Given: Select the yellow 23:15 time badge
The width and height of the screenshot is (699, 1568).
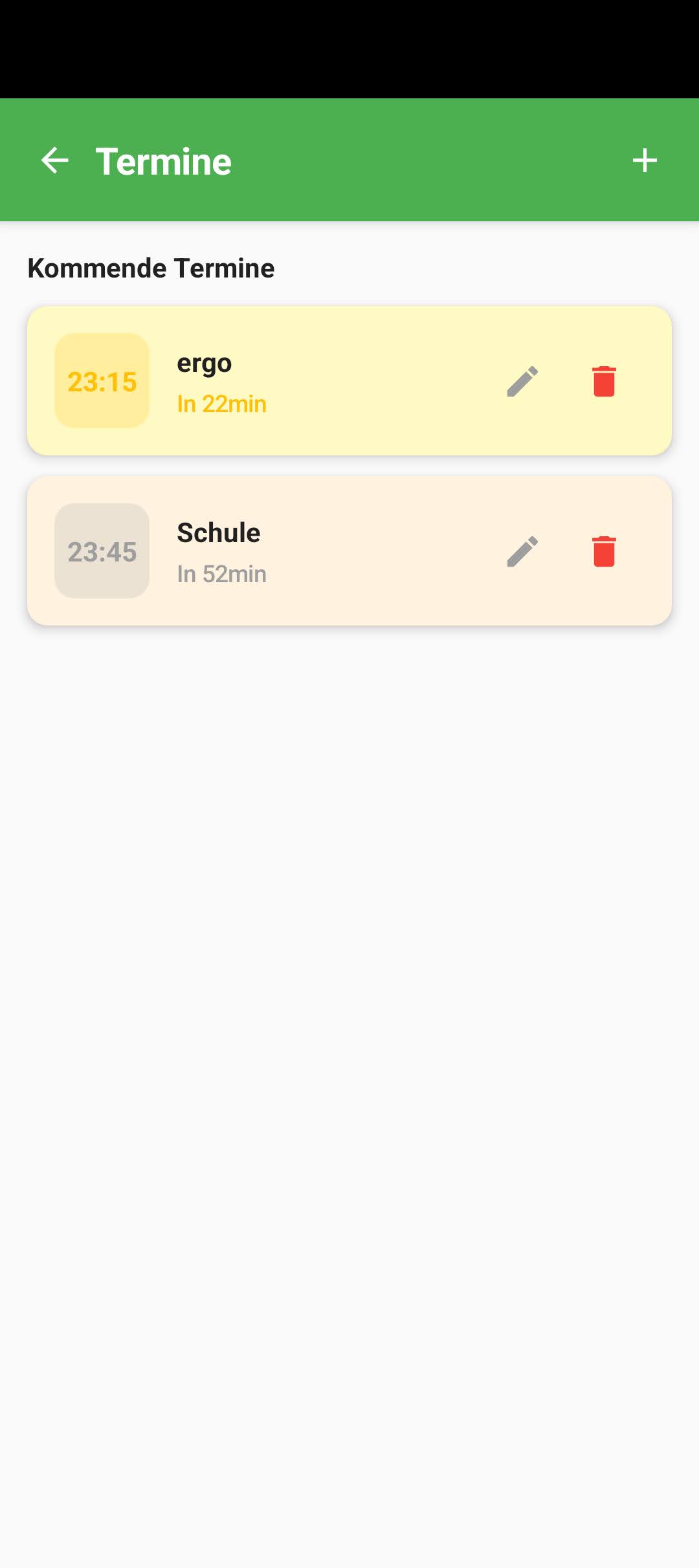Looking at the screenshot, I should [x=101, y=382].
